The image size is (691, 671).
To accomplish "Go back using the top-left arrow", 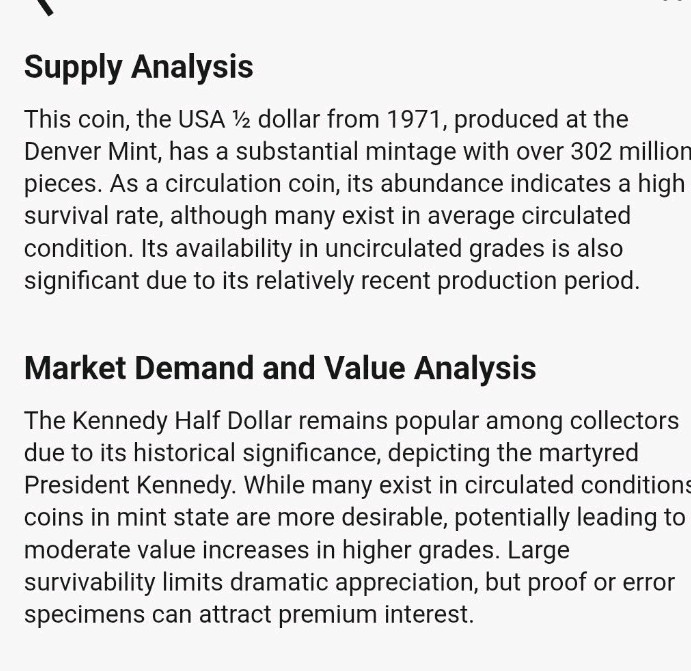I will tap(42, 6).
